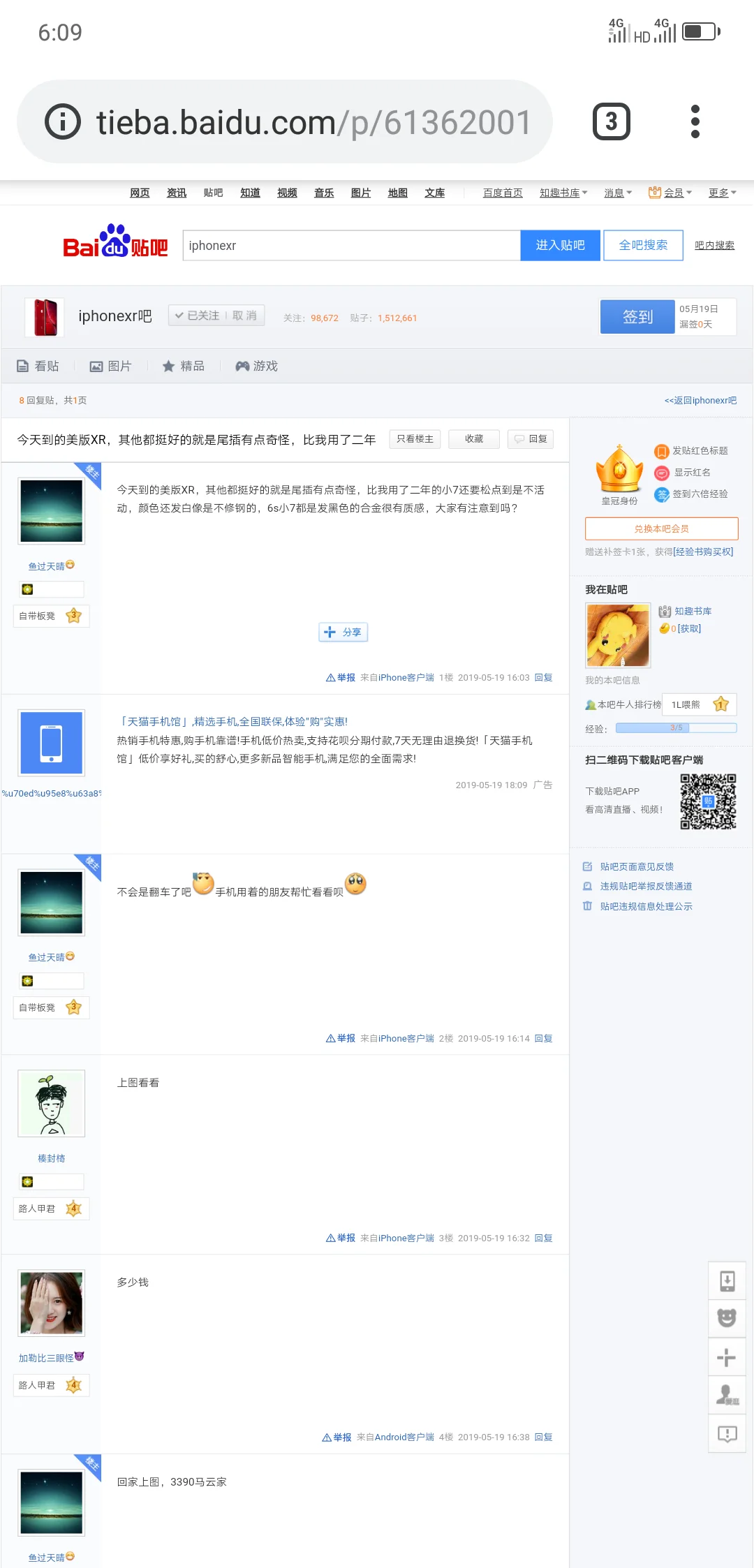Switch to the 游戏 tab
The height and width of the screenshot is (1568, 754).
[x=256, y=366]
